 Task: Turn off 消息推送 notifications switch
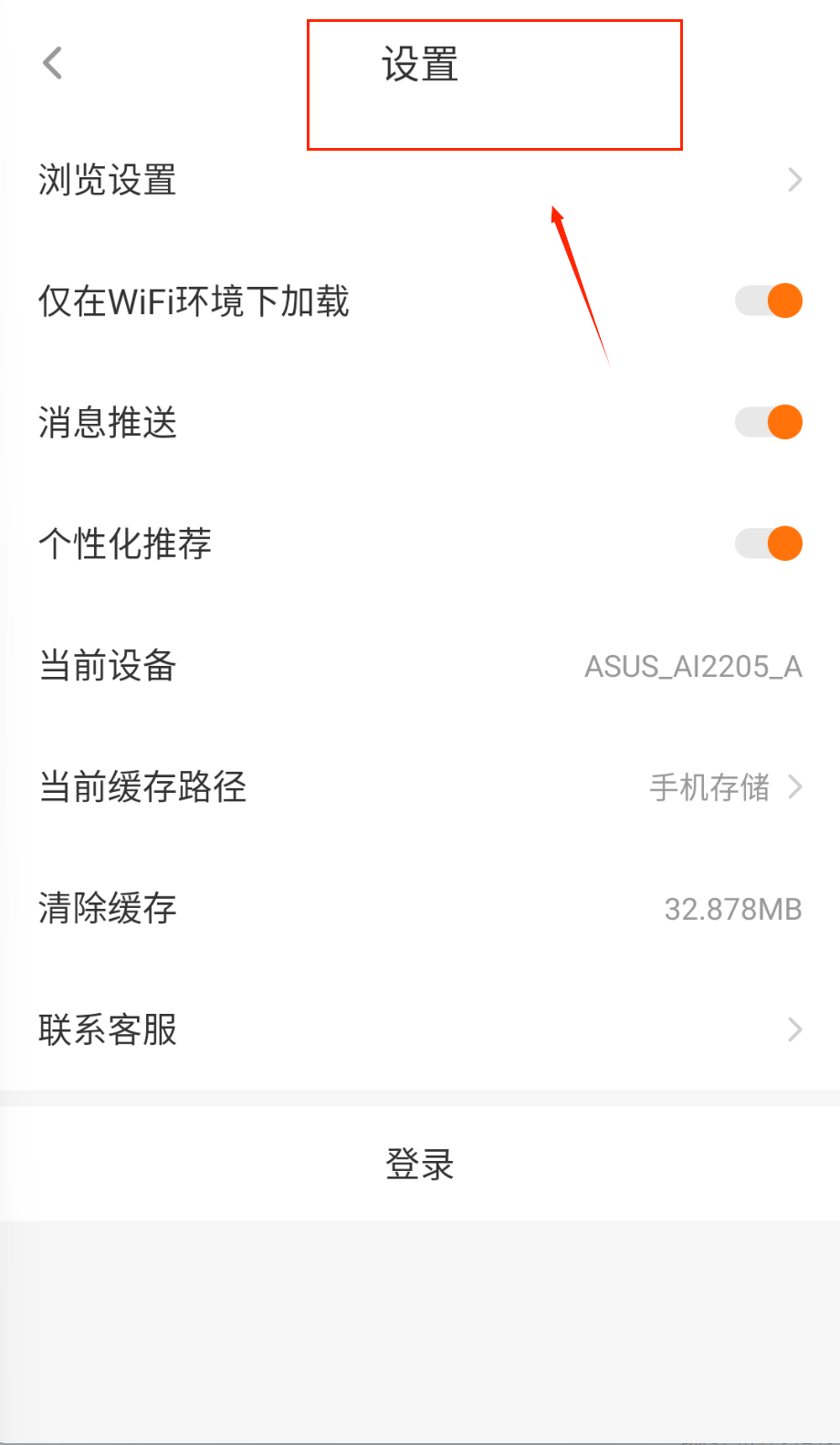(x=768, y=422)
